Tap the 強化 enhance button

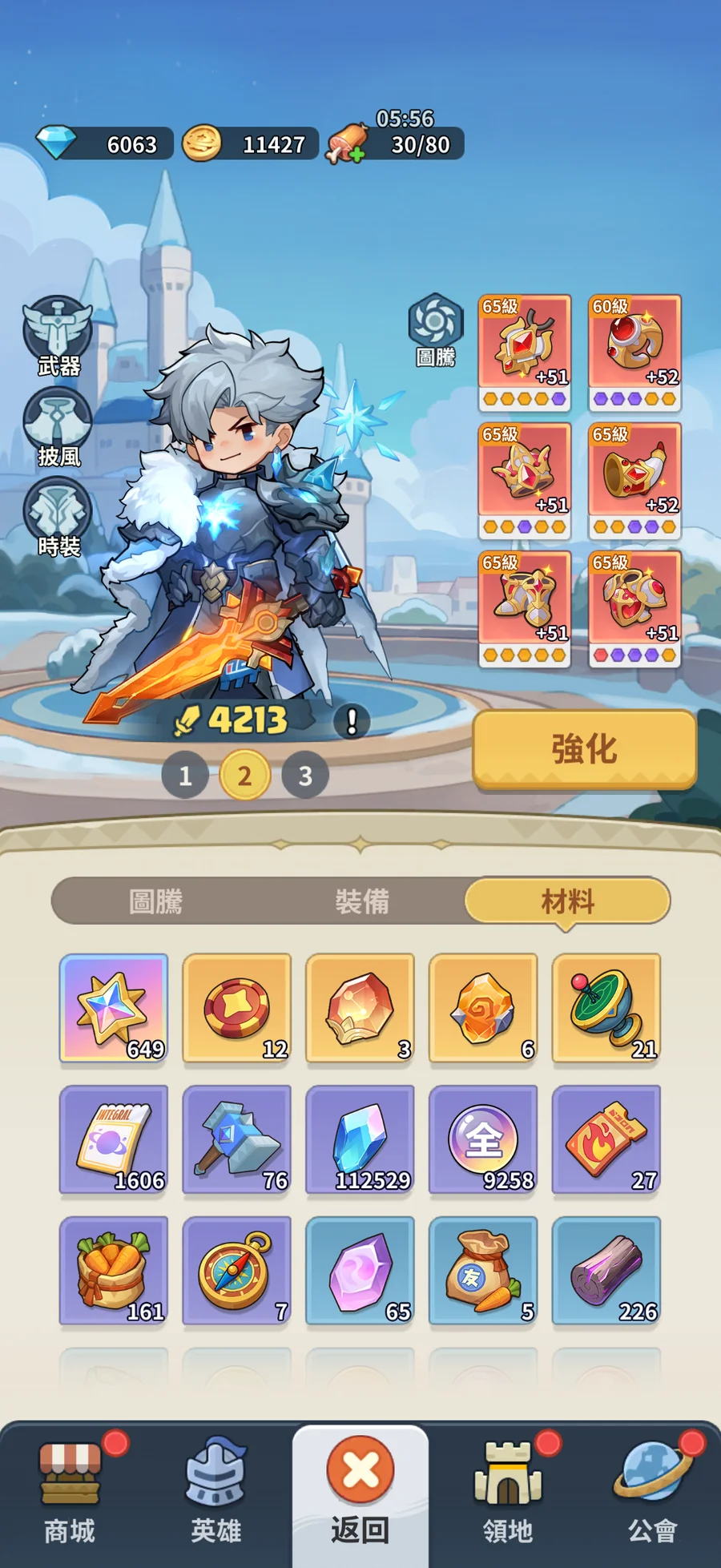[x=584, y=749]
